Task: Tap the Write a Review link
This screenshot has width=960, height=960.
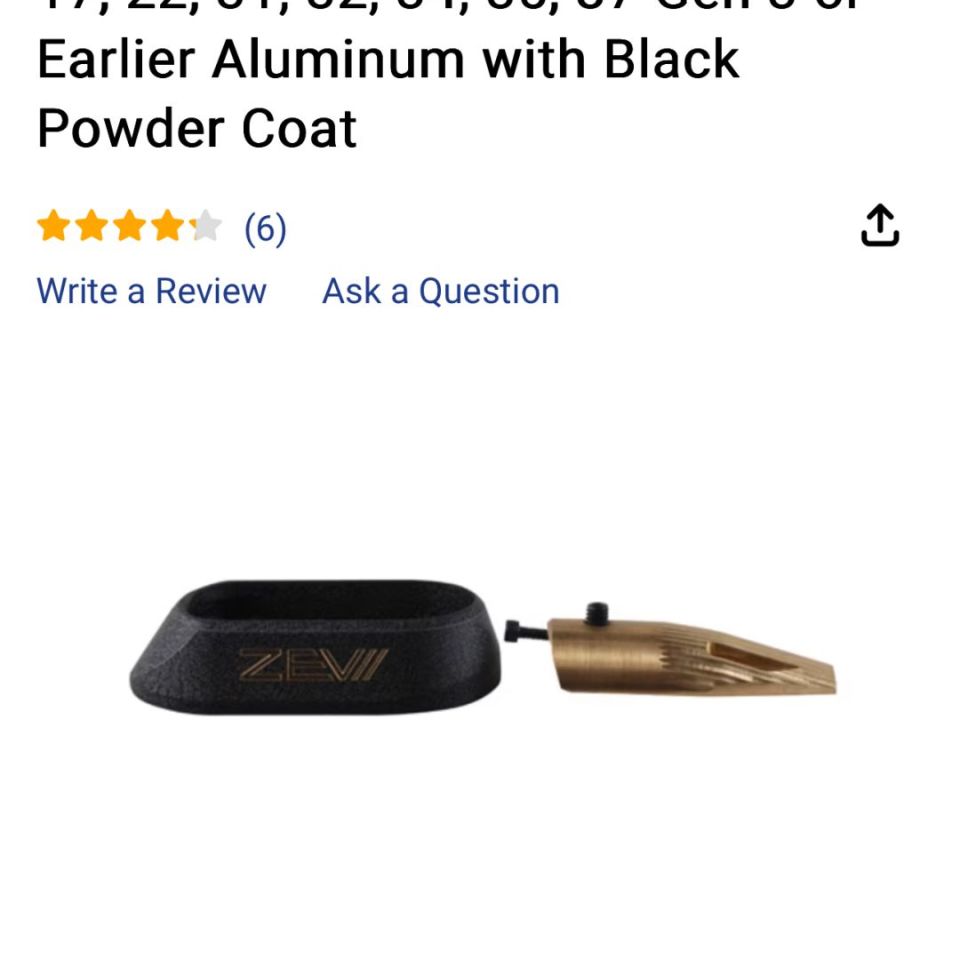Action: pyautogui.click(x=152, y=291)
